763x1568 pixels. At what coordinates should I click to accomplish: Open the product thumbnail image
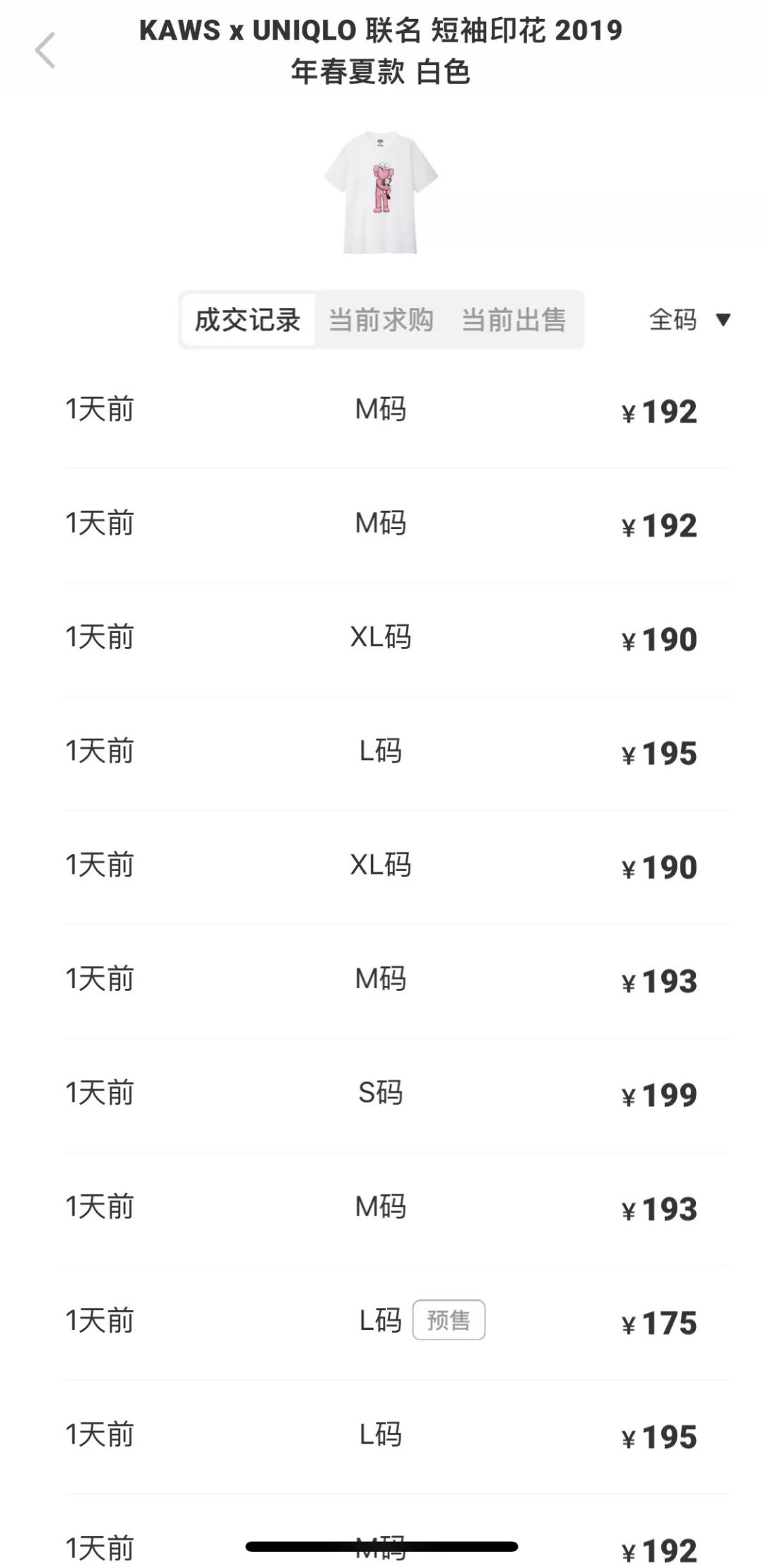point(381,191)
